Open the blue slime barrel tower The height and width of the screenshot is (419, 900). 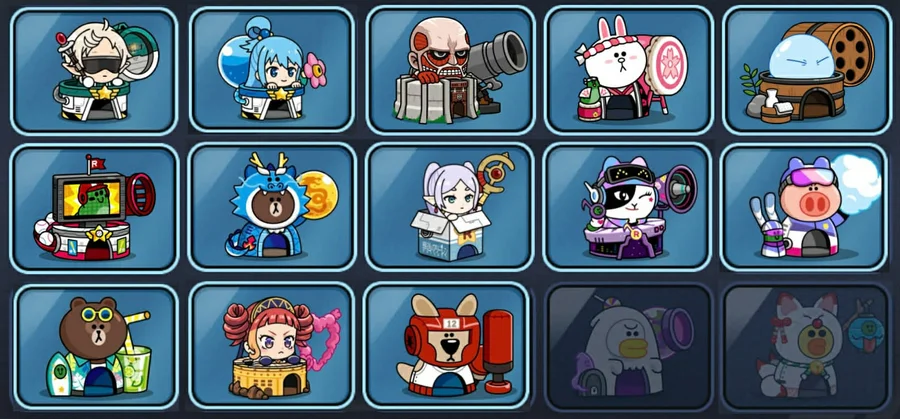[x=804, y=70]
